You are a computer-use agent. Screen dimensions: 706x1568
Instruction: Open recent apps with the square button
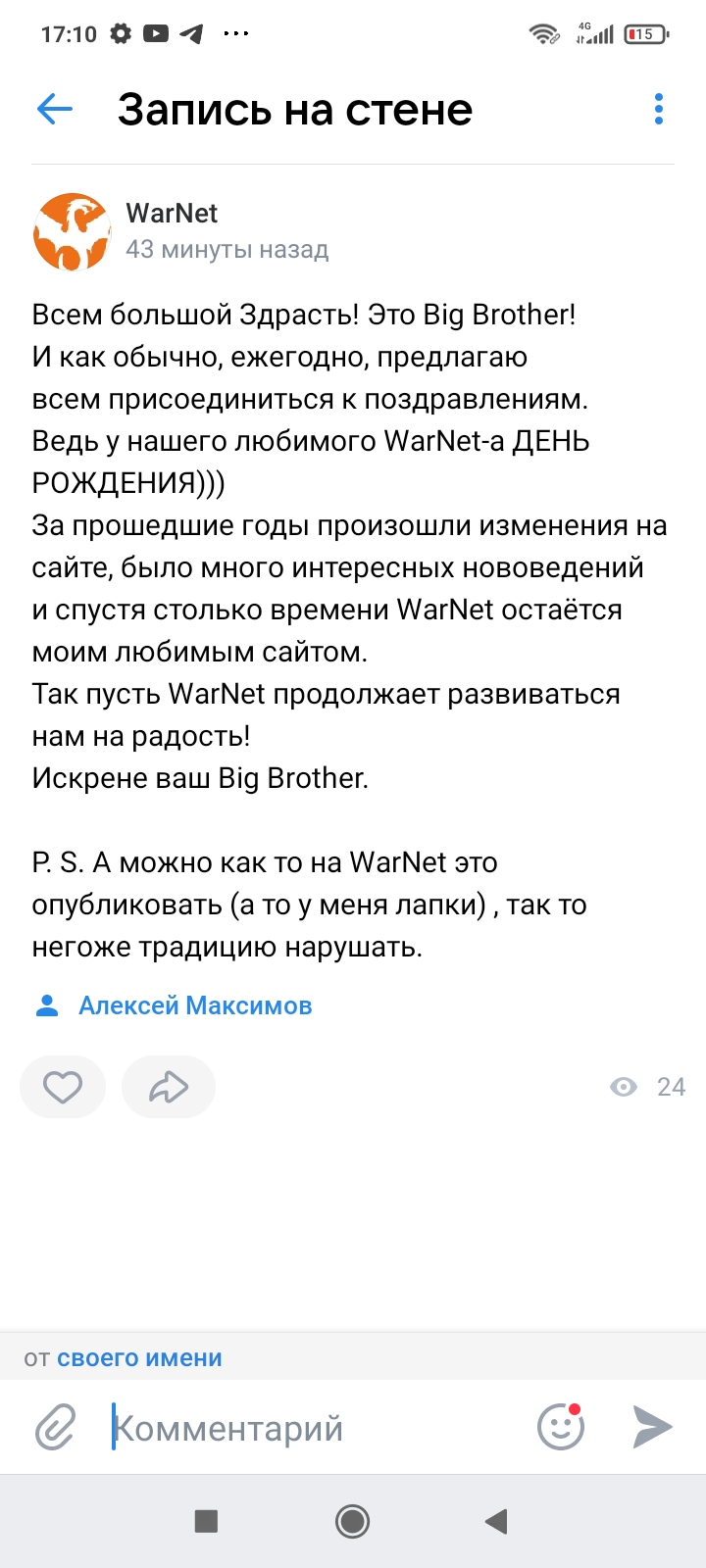(206, 1521)
